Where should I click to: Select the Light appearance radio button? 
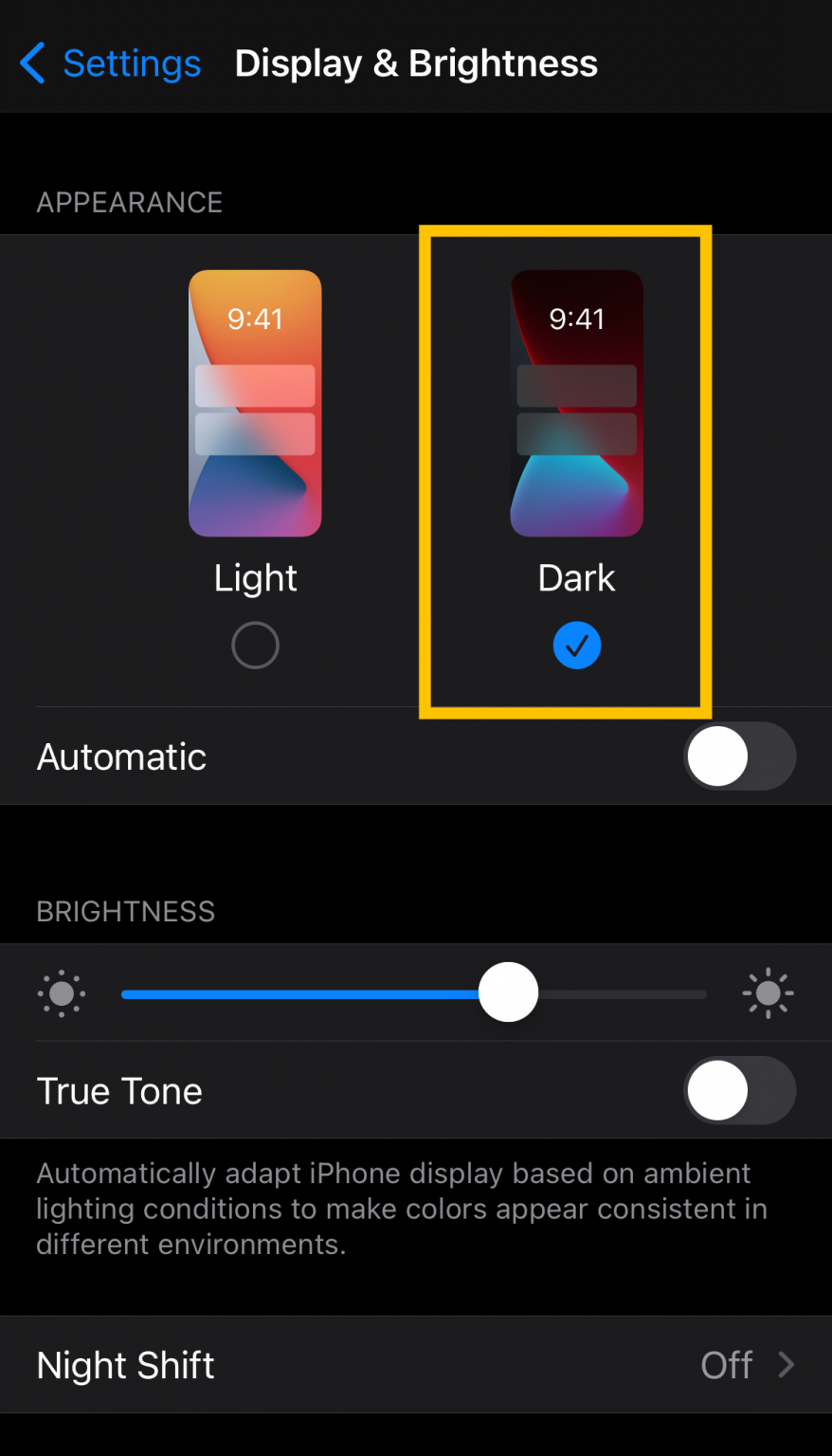click(255, 645)
